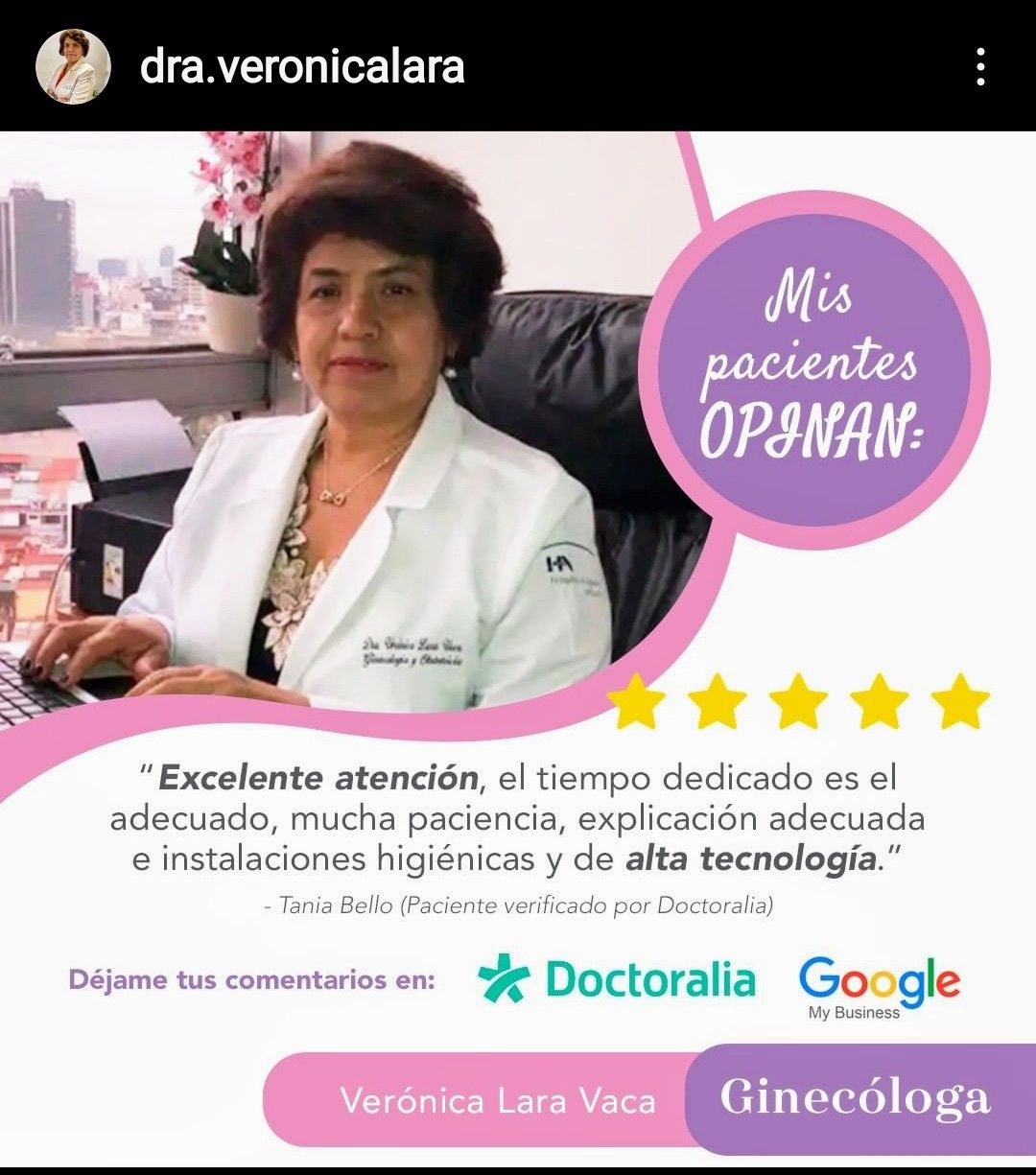The width and height of the screenshot is (1036, 1175).
Task: Open the dra.veronicalara profile picture
Action: [73, 67]
